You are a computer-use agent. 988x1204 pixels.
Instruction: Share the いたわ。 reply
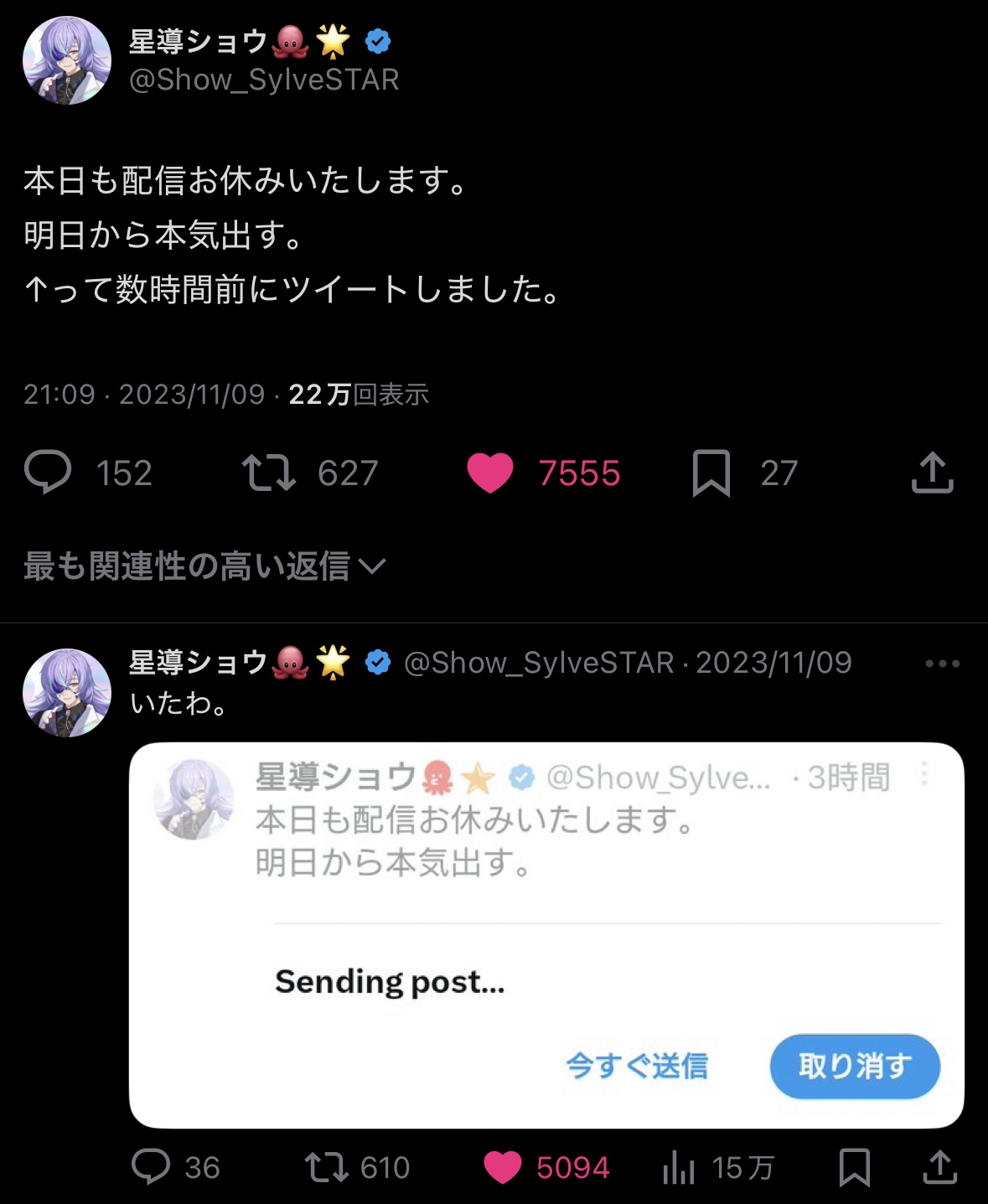pyautogui.click(x=939, y=1167)
